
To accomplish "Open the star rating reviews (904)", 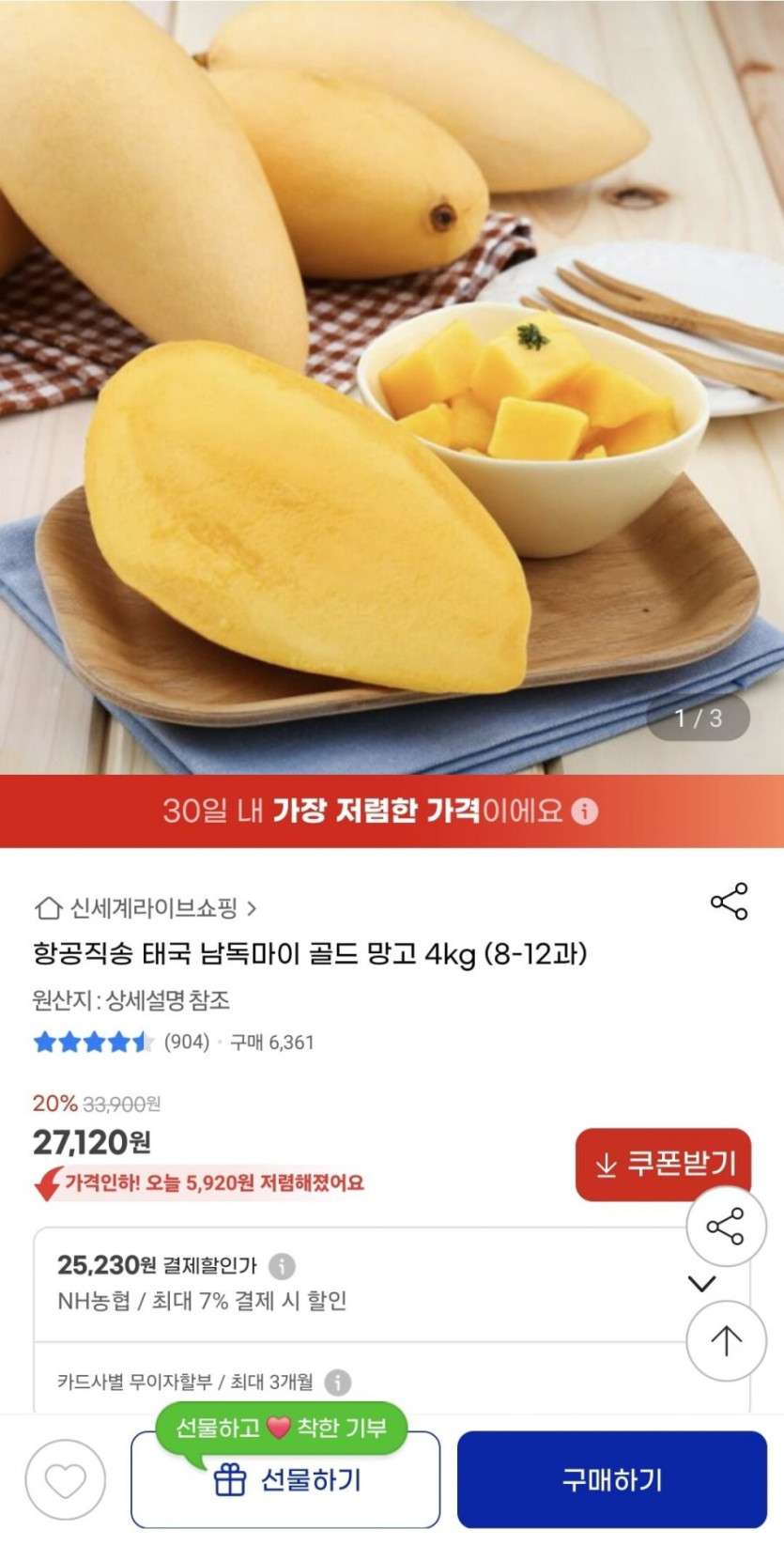I will [x=122, y=1042].
